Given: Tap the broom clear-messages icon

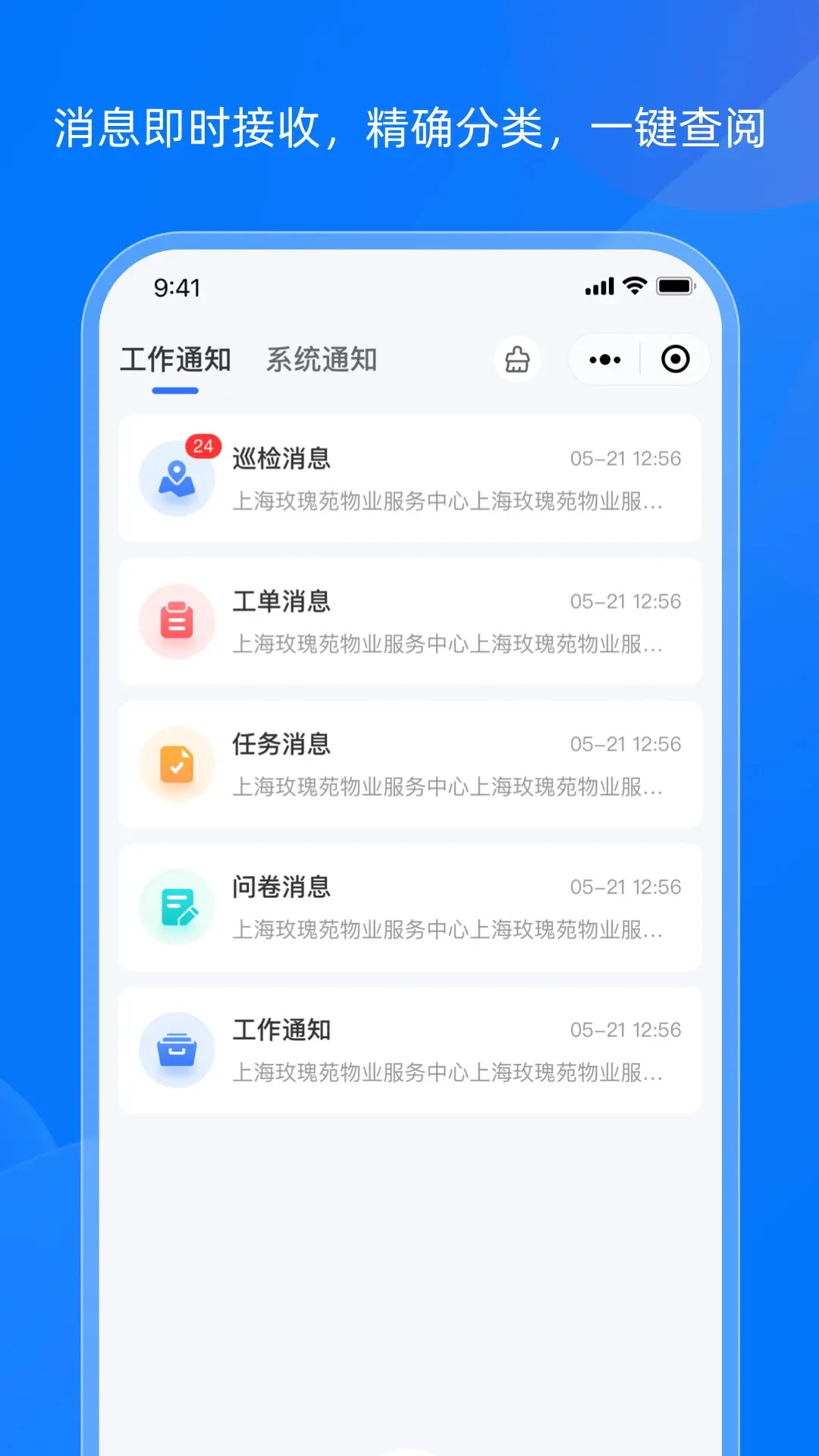Looking at the screenshot, I should click(x=516, y=359).
